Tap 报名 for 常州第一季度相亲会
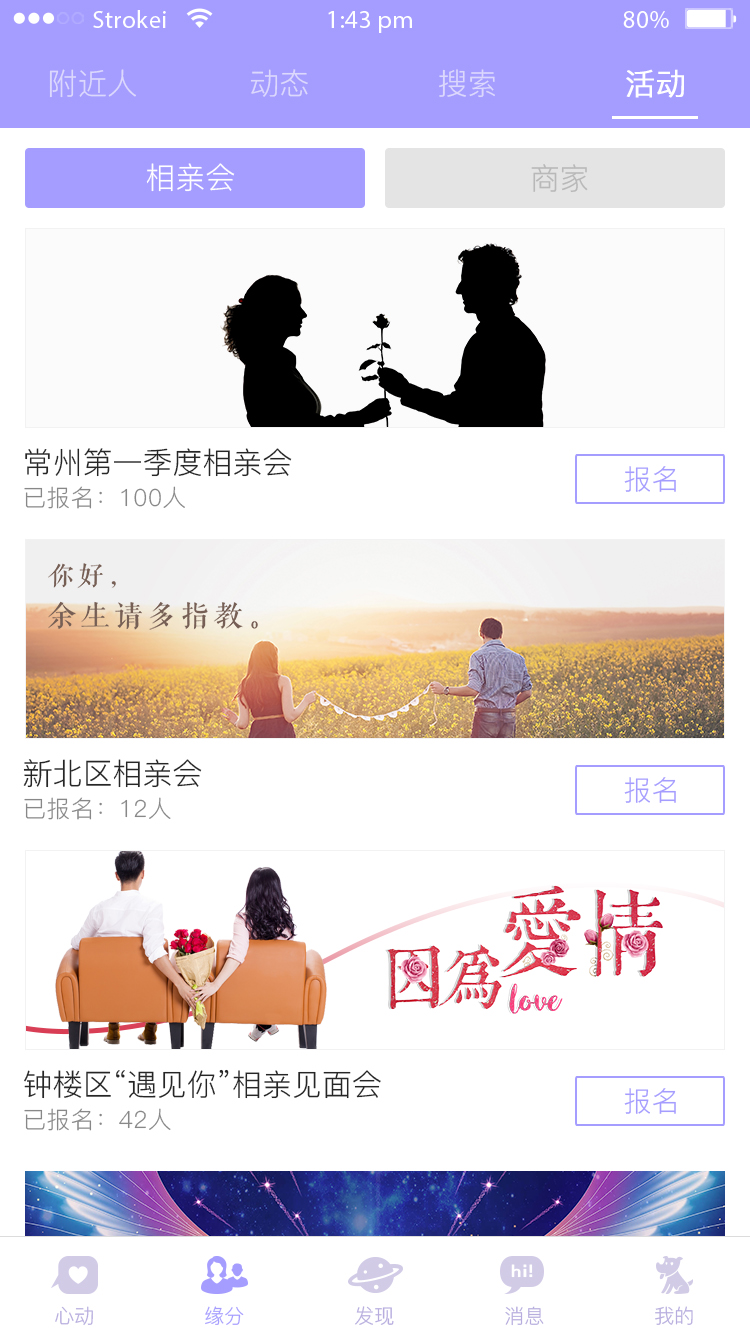The image size is (750, 1334). 650,479
